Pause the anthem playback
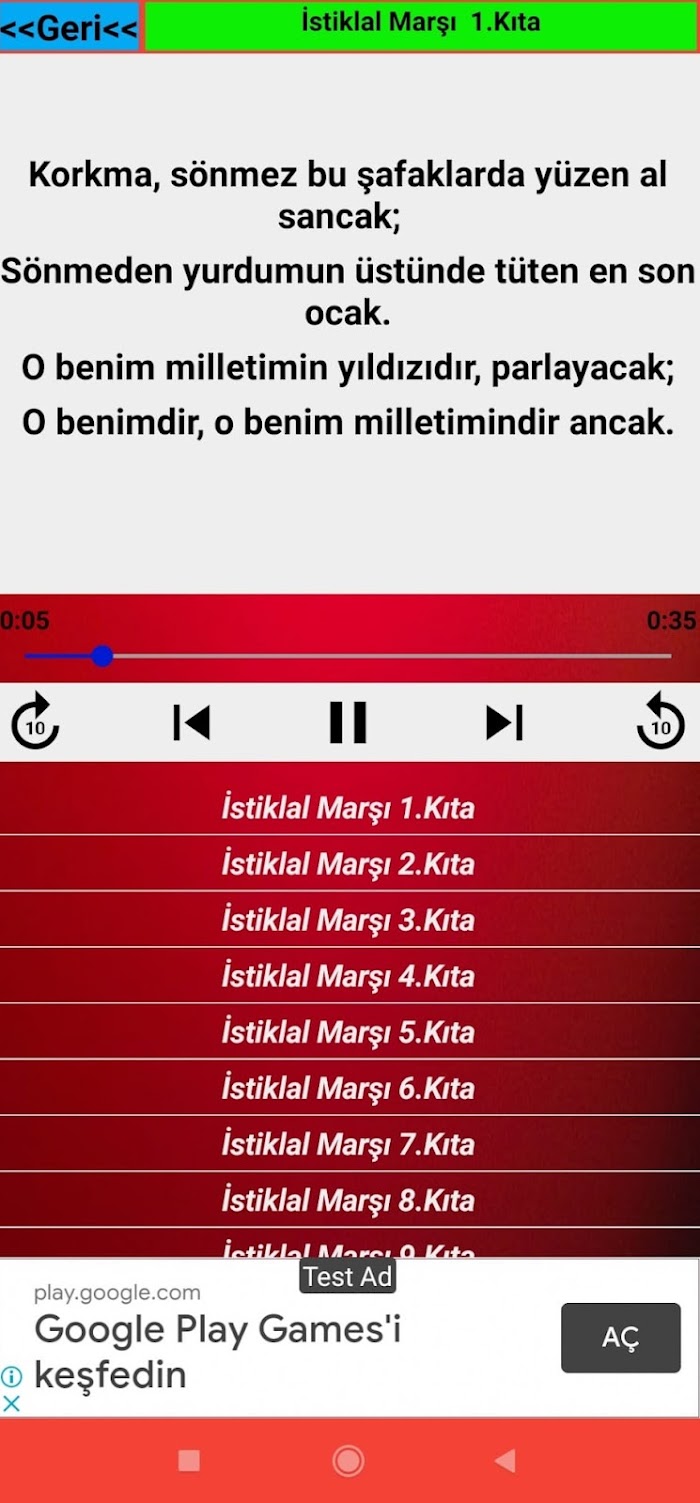 pos(348,722)
